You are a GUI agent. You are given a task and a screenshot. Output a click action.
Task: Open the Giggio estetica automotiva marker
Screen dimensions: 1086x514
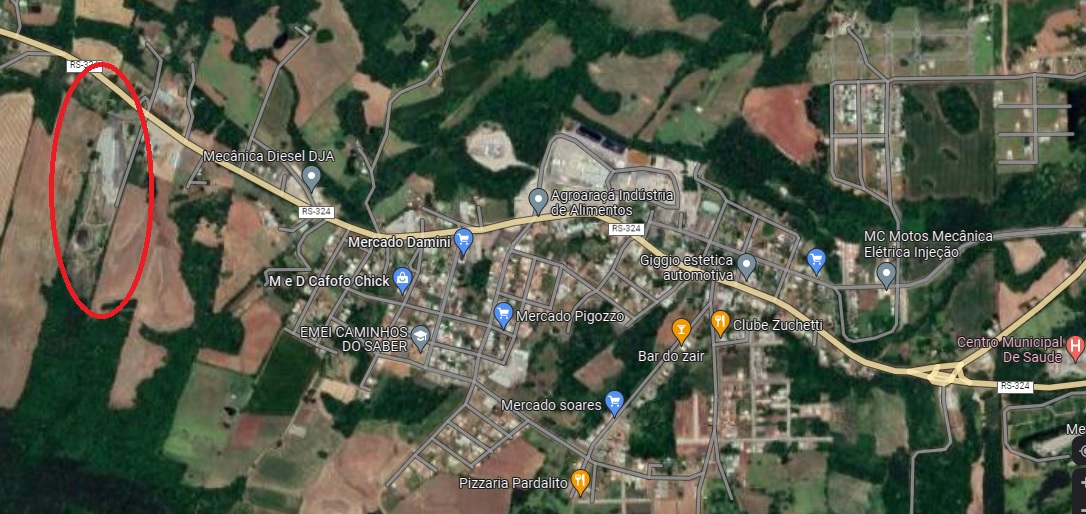coord(746,266)
